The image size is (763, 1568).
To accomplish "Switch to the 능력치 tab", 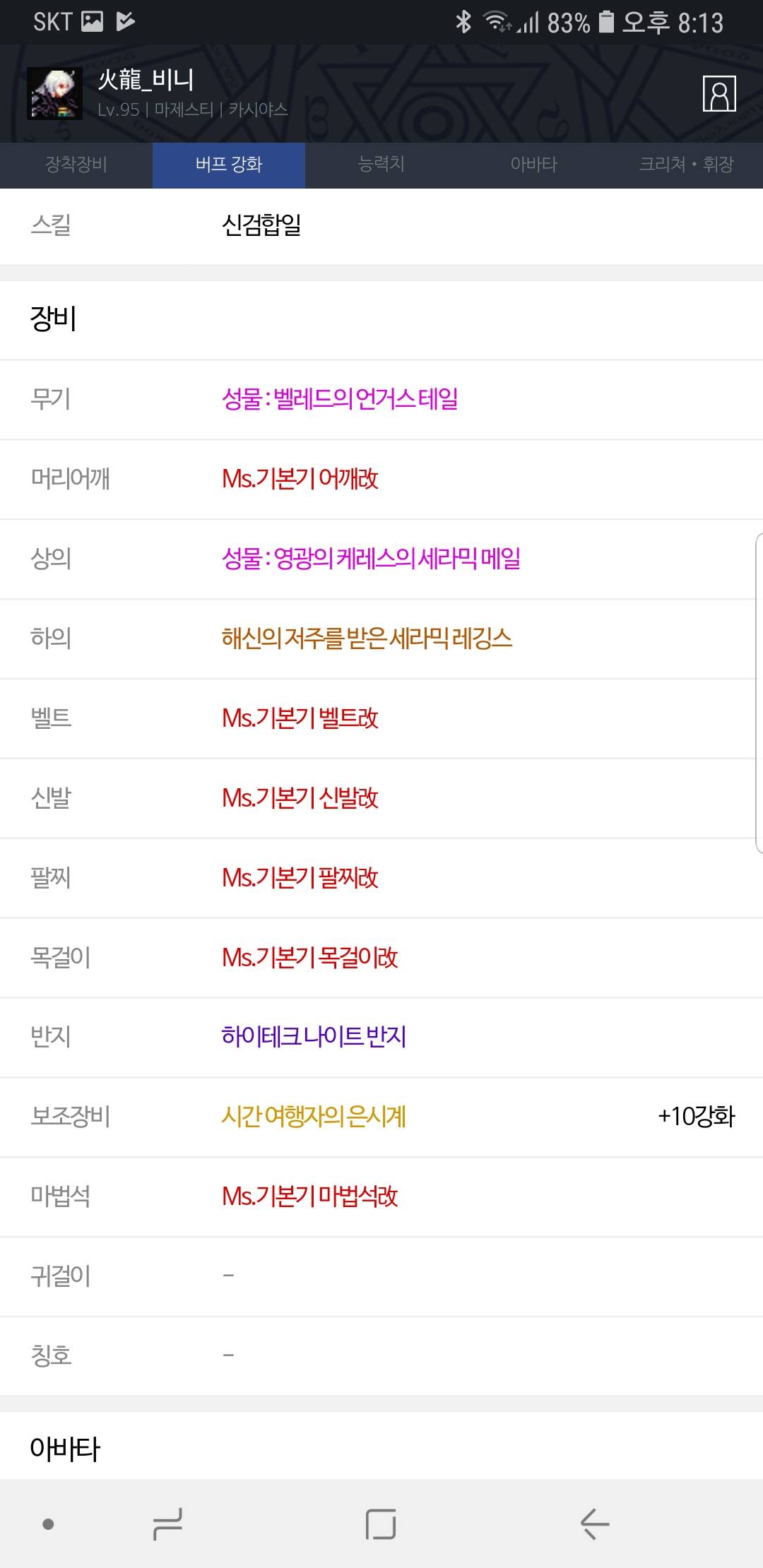I will [x=381, y=165].
